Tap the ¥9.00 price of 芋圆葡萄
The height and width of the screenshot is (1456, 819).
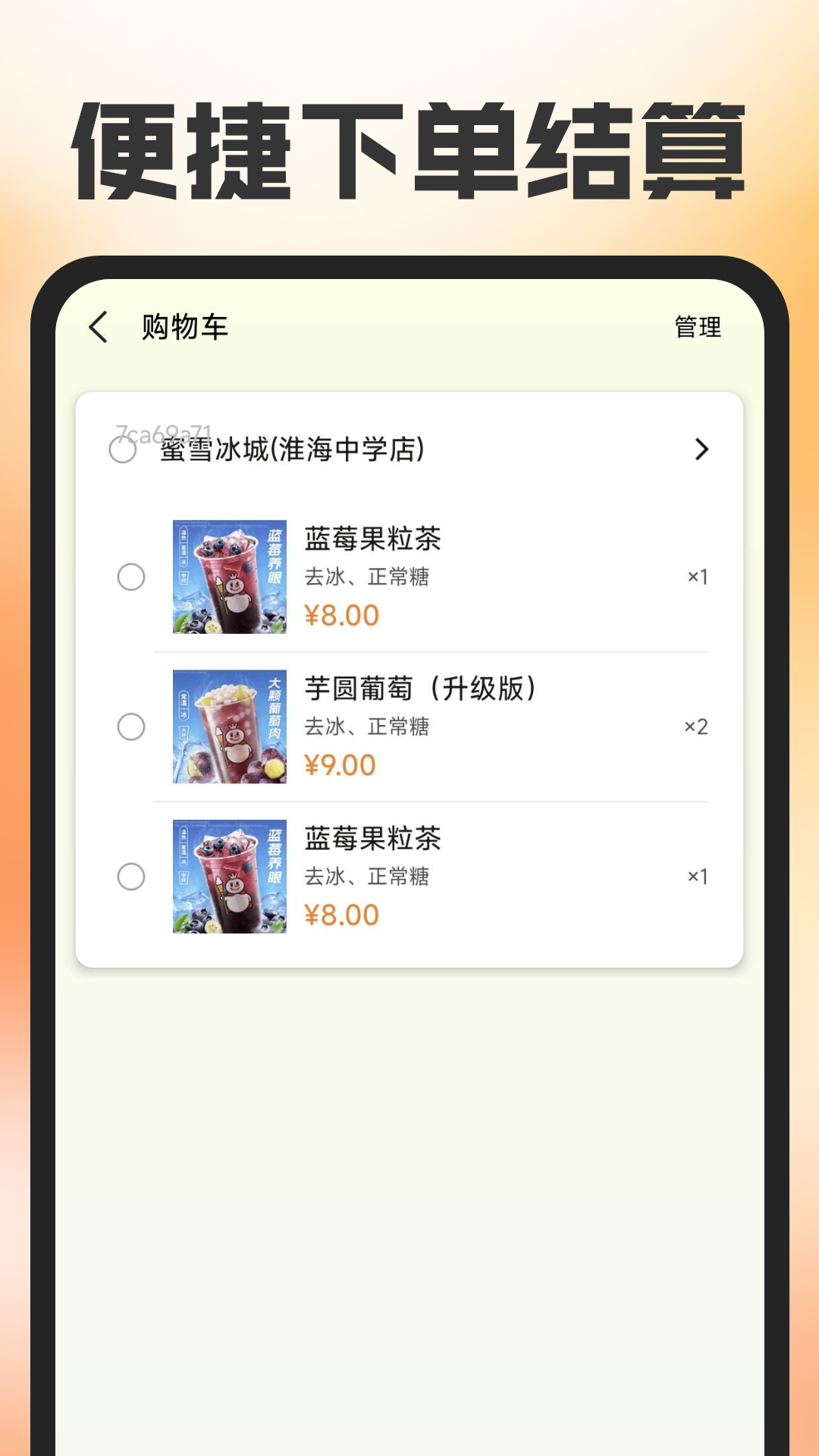[340, 764]
